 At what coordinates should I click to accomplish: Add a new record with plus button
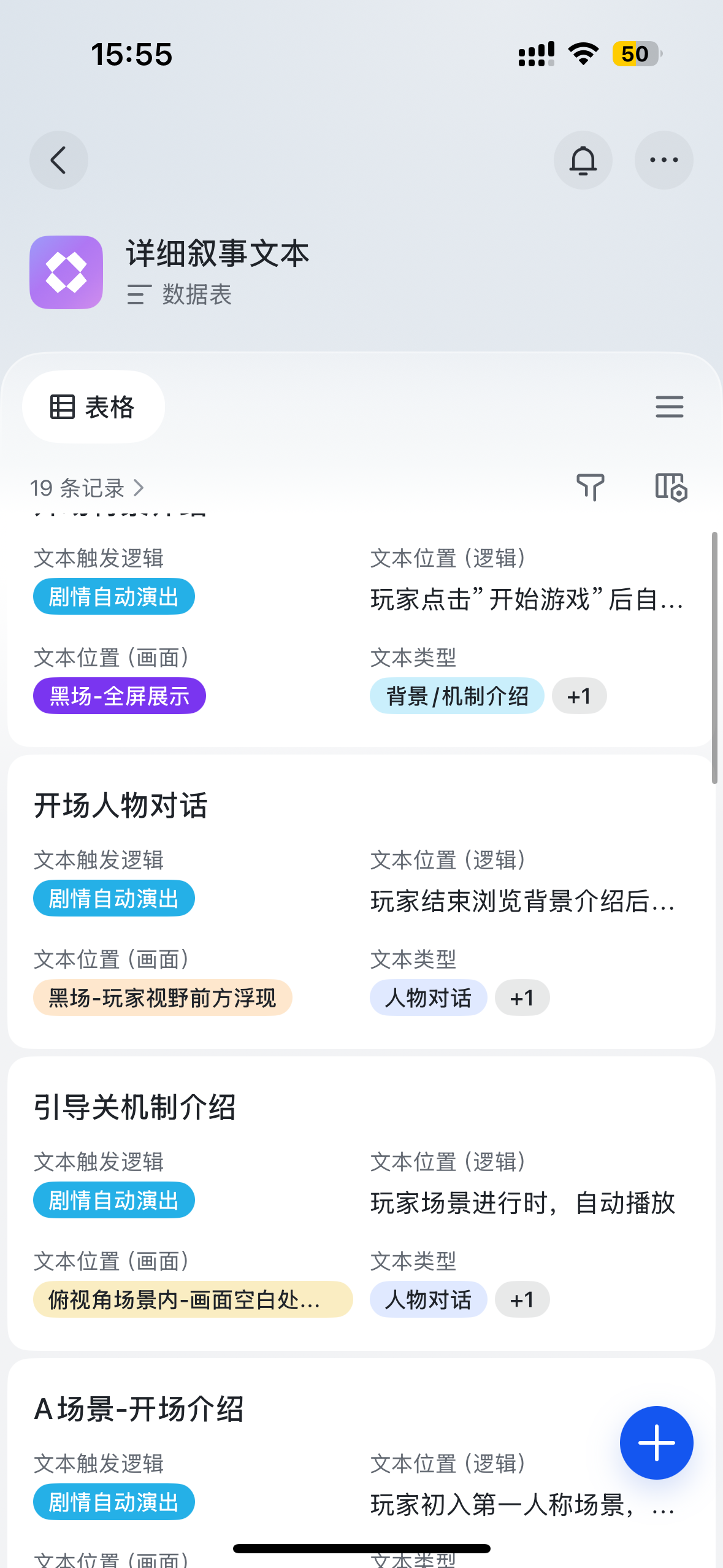click(656, 1443)
